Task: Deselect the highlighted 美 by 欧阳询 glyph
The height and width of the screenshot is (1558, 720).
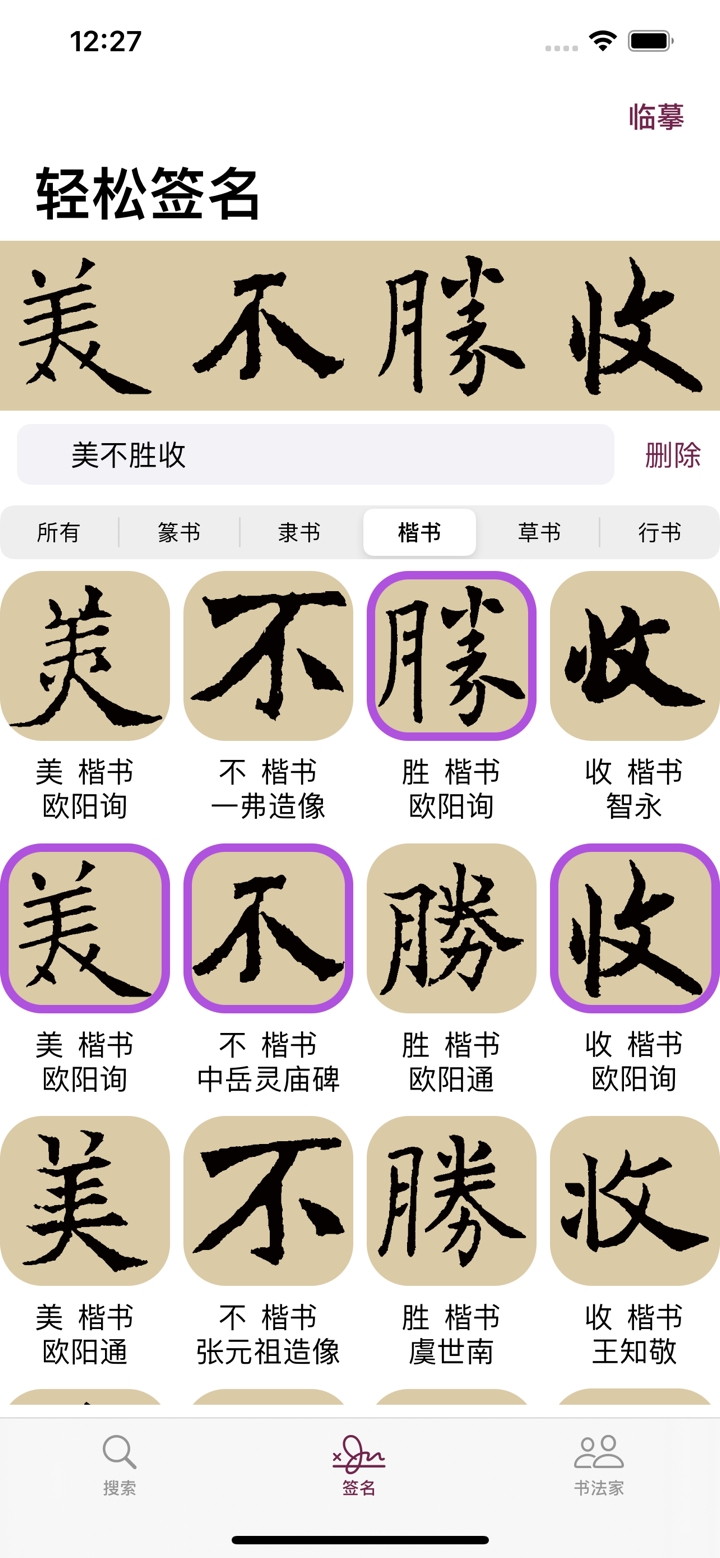Action: click(84, 930)
